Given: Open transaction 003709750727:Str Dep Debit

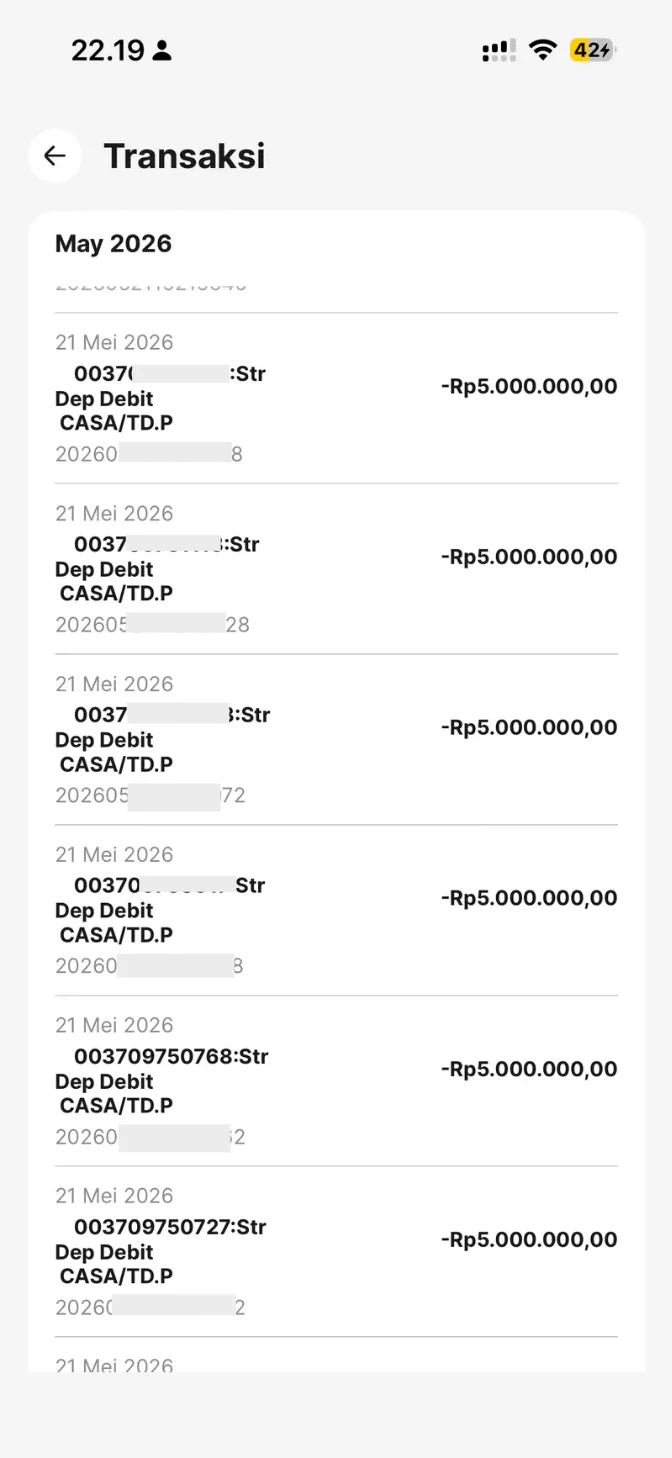Looking at the screenshot, I should pyautogui.click(x=336, y=1252).
